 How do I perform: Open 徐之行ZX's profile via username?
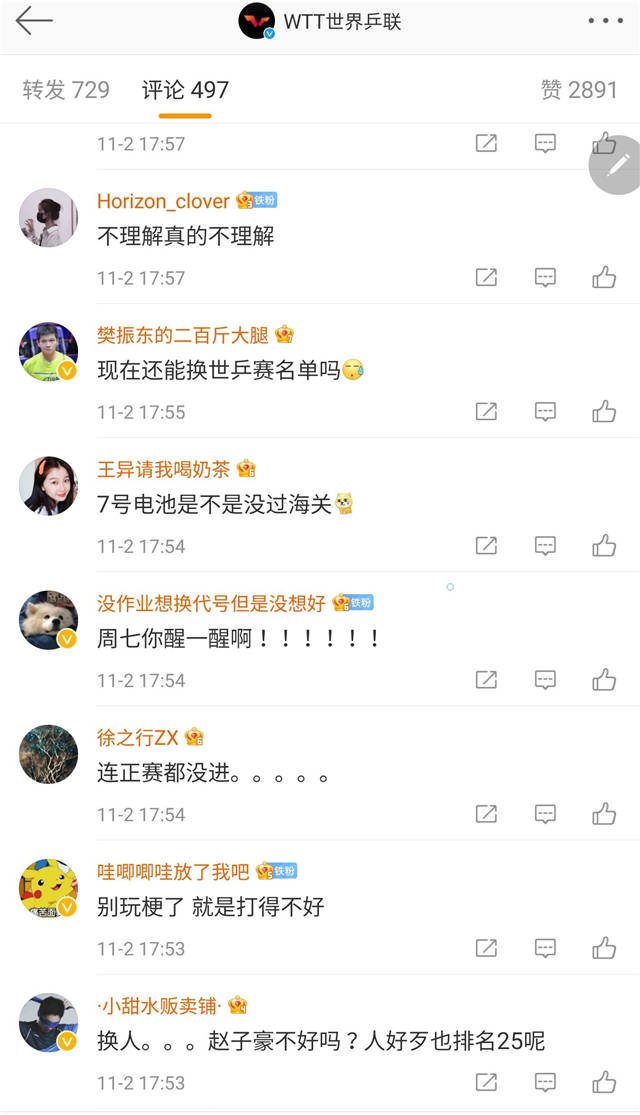pyautogui.click(x=137, y=737)
